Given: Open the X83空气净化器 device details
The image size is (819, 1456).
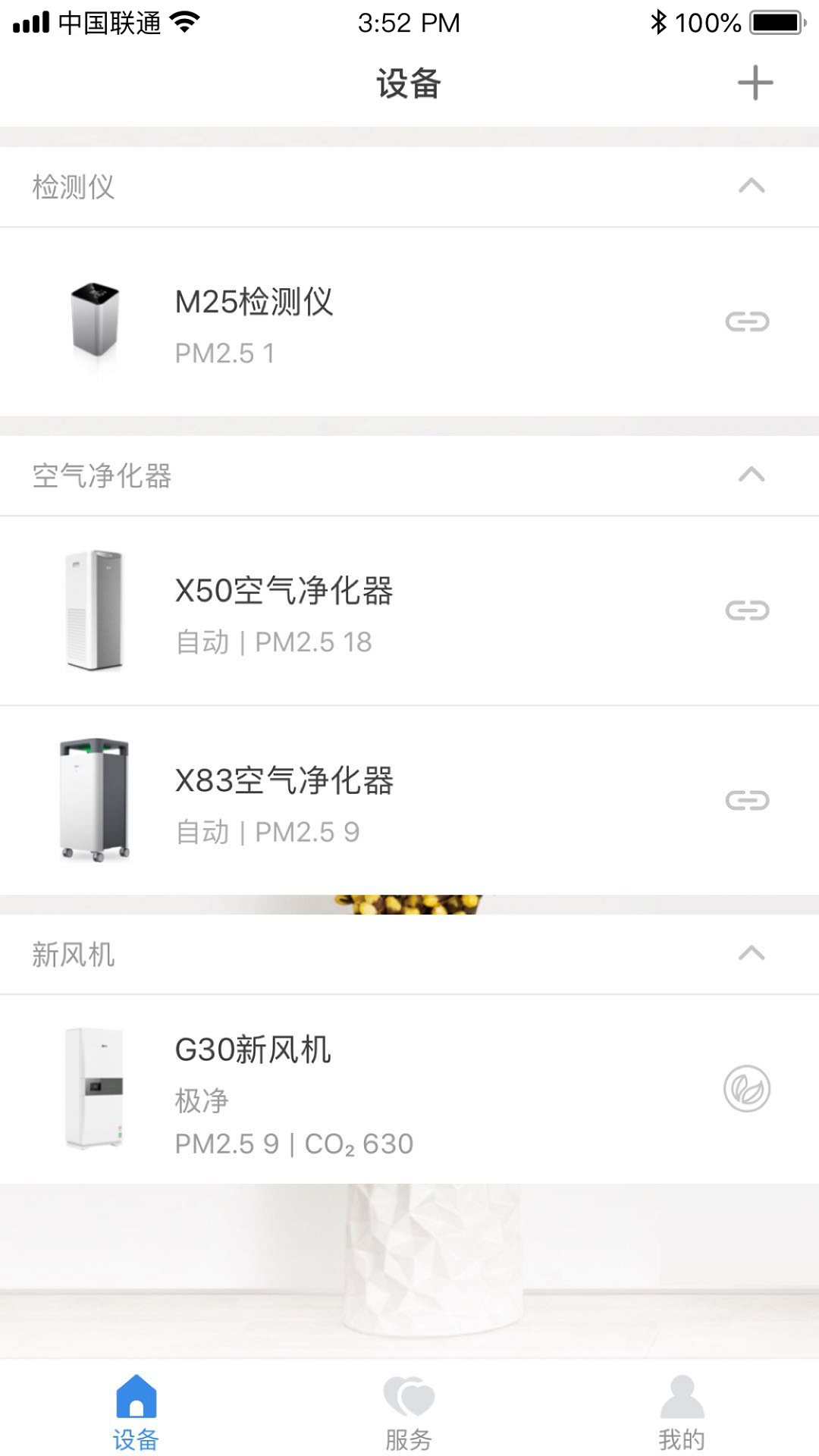Looking at the screenshot, I should [303, 800].
